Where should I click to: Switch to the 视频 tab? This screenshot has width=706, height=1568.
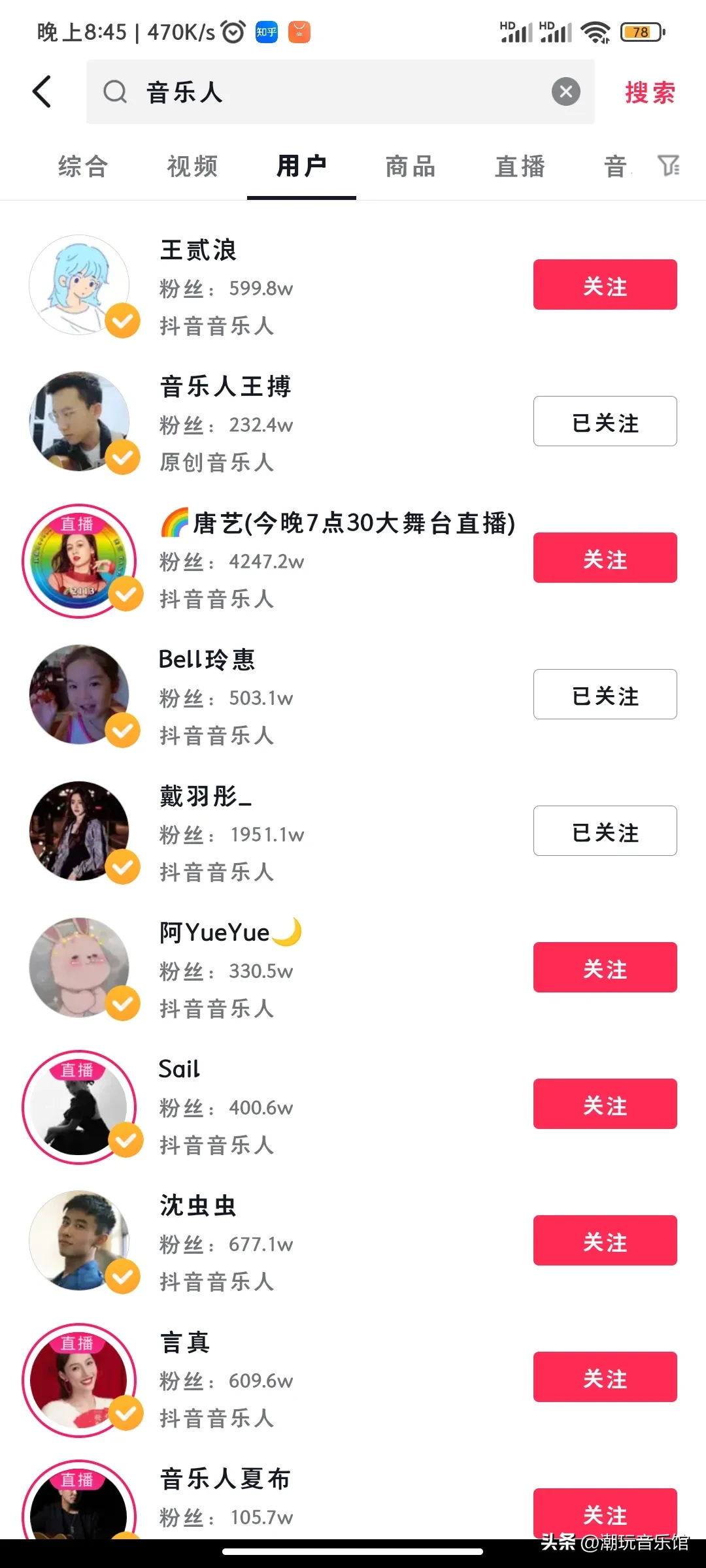[x=192, y=167]
